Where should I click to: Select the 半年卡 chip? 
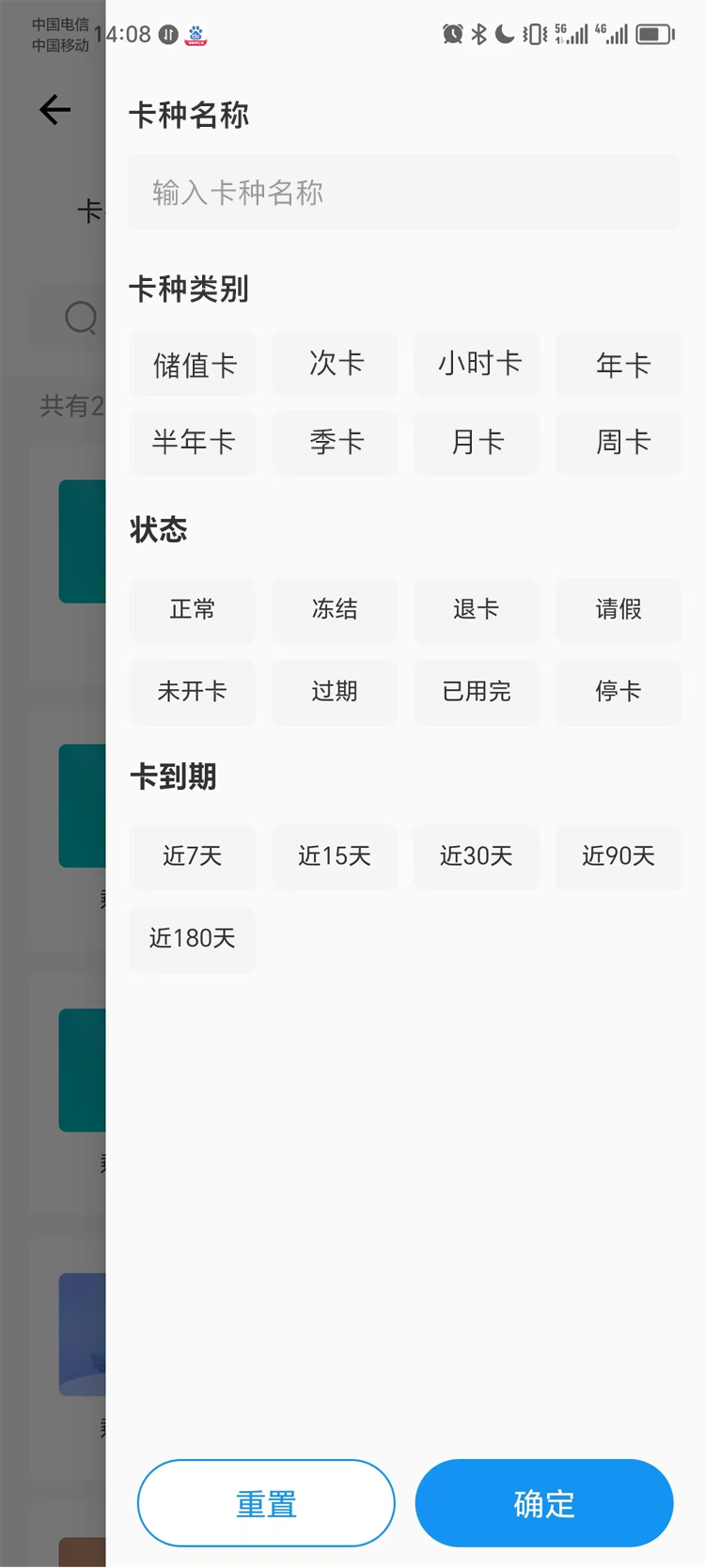tap(193, 443)
